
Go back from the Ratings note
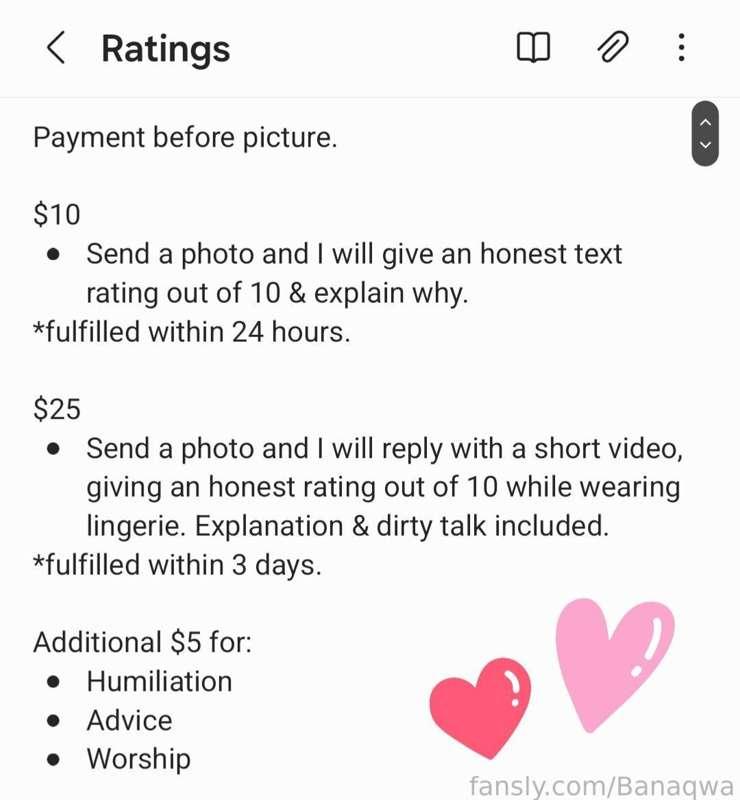(57, 48)
